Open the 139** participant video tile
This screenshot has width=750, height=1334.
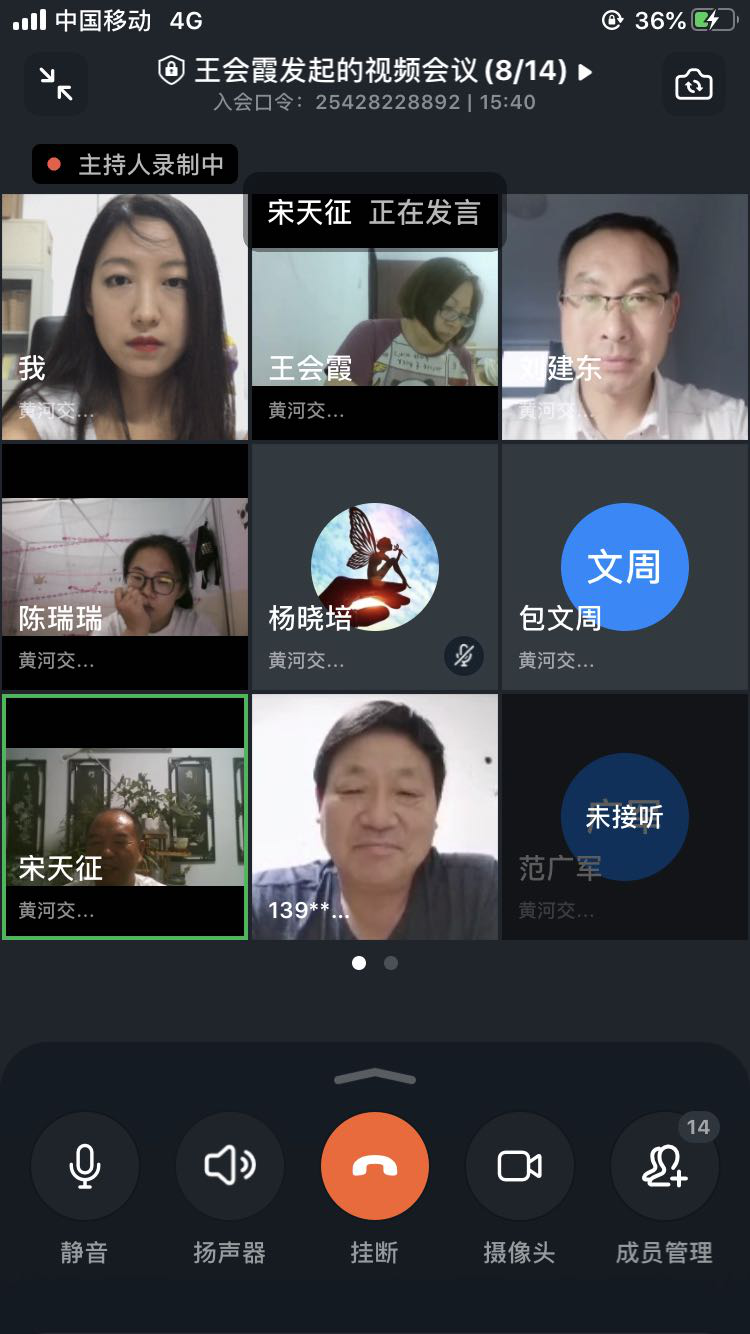[x=375, y=817]
